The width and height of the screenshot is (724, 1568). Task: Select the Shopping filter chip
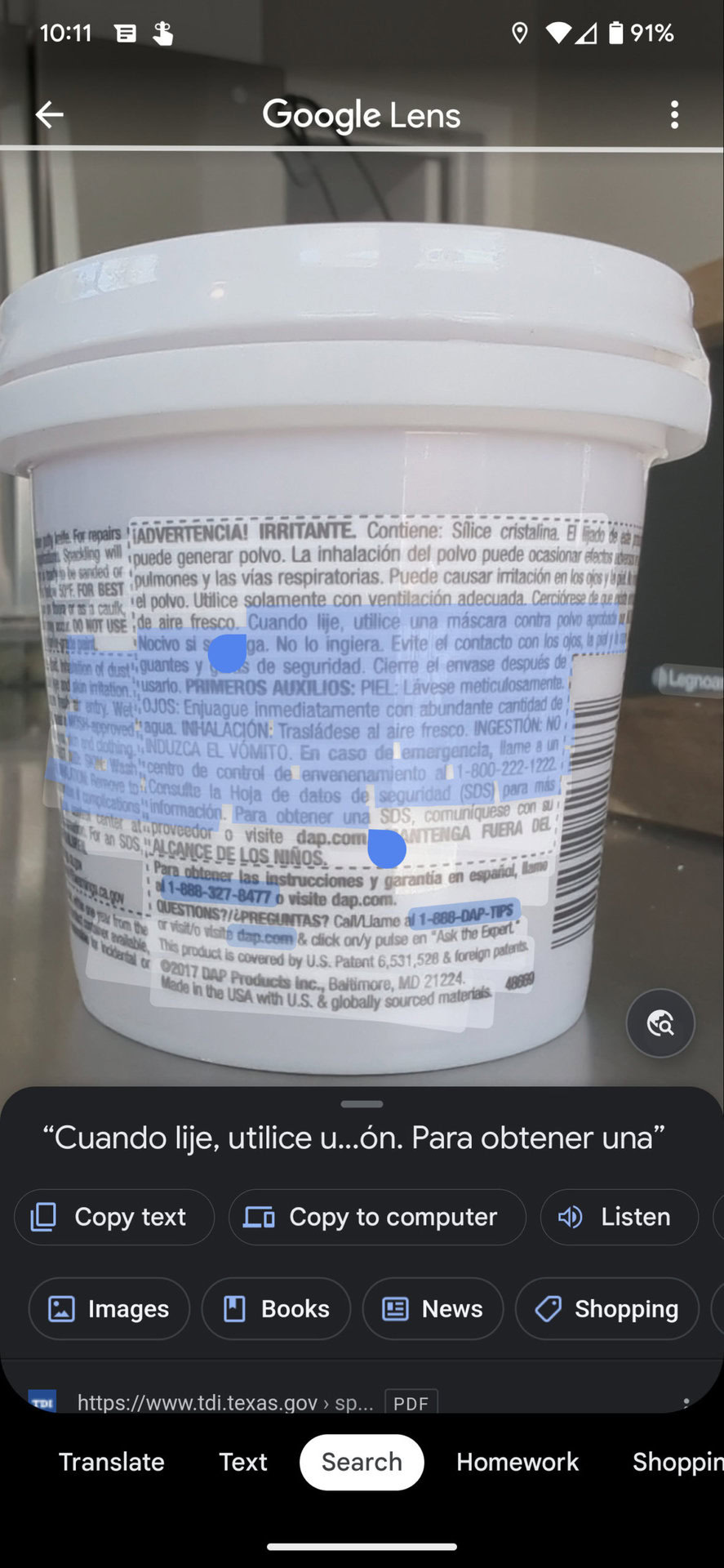point(606,1309)
